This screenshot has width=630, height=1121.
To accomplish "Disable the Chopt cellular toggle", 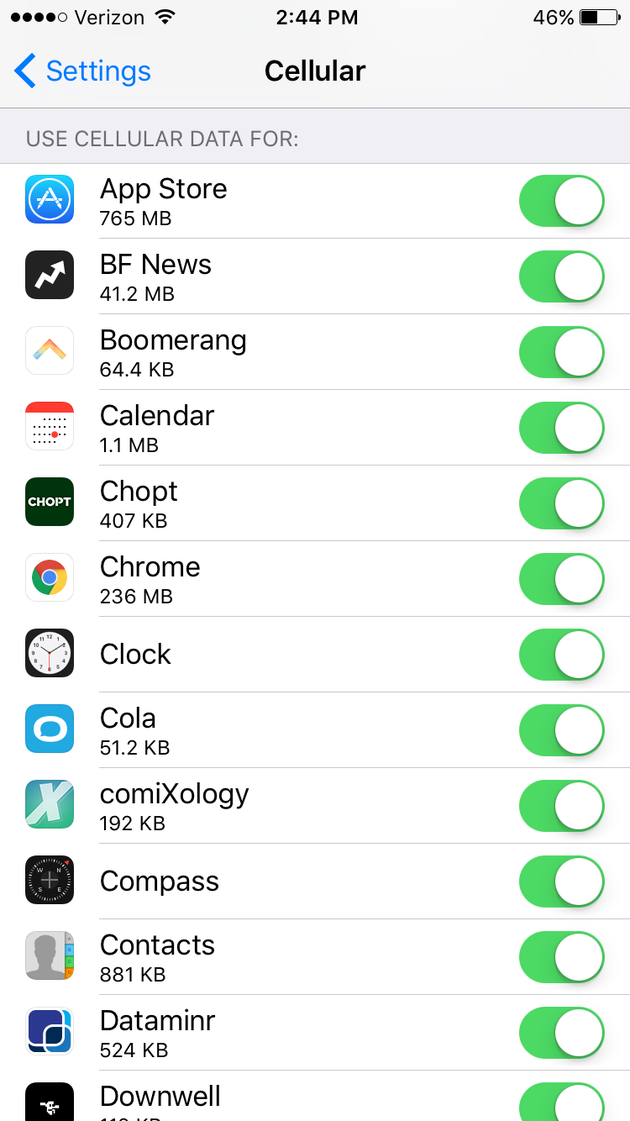I will (x=562, y=504).
